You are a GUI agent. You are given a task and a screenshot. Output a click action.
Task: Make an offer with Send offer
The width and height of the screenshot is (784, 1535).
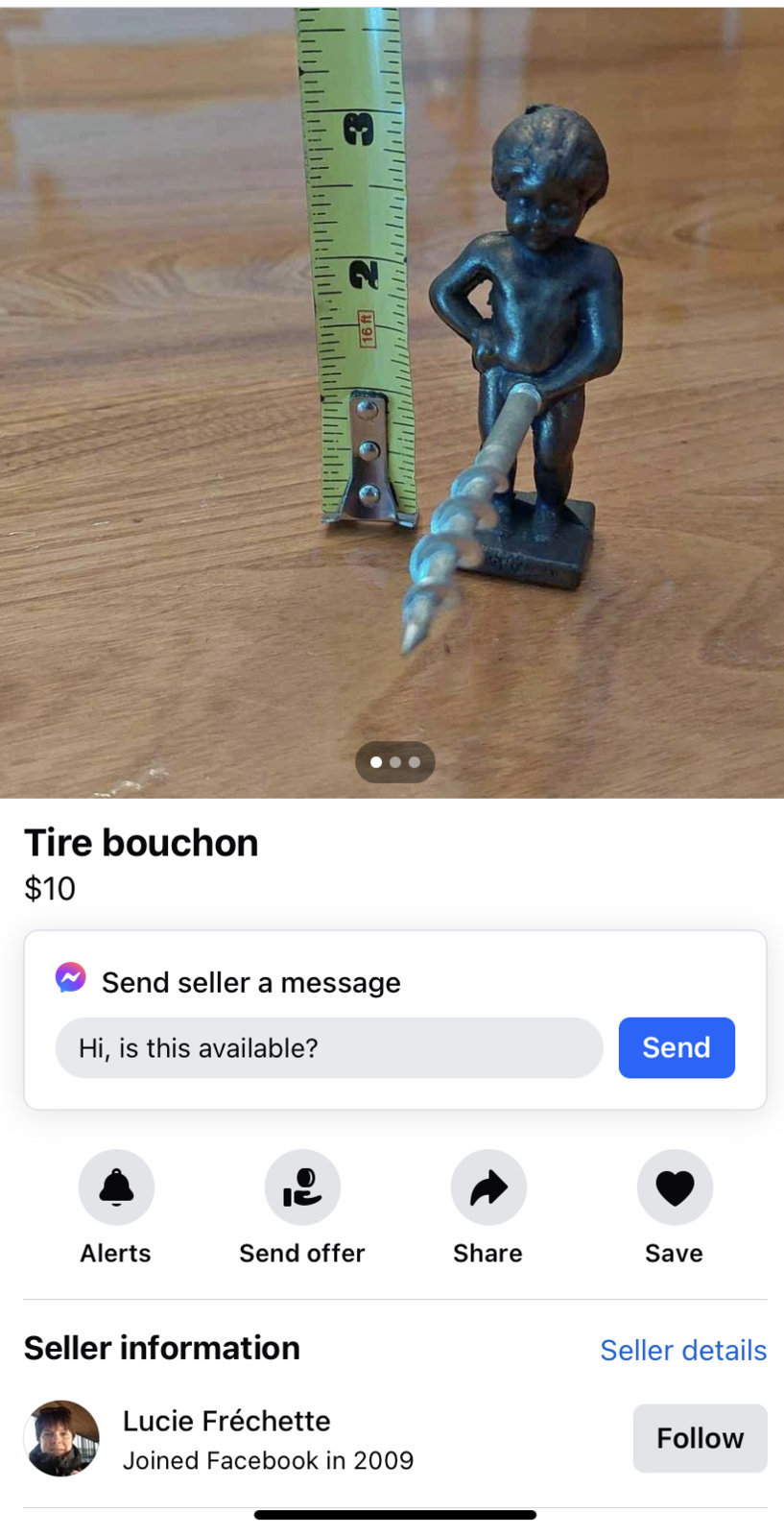point(302,1187)
